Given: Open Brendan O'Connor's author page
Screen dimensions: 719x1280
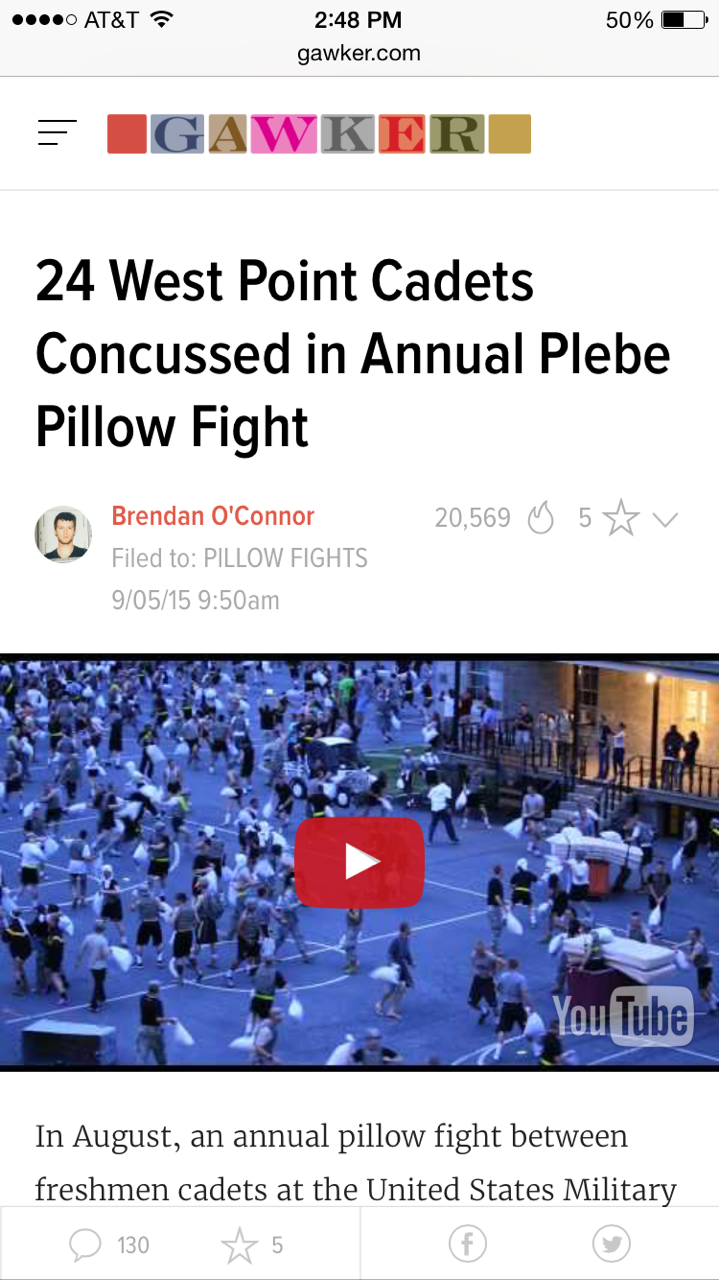Looking at the screenshot, I should [212, 516].
